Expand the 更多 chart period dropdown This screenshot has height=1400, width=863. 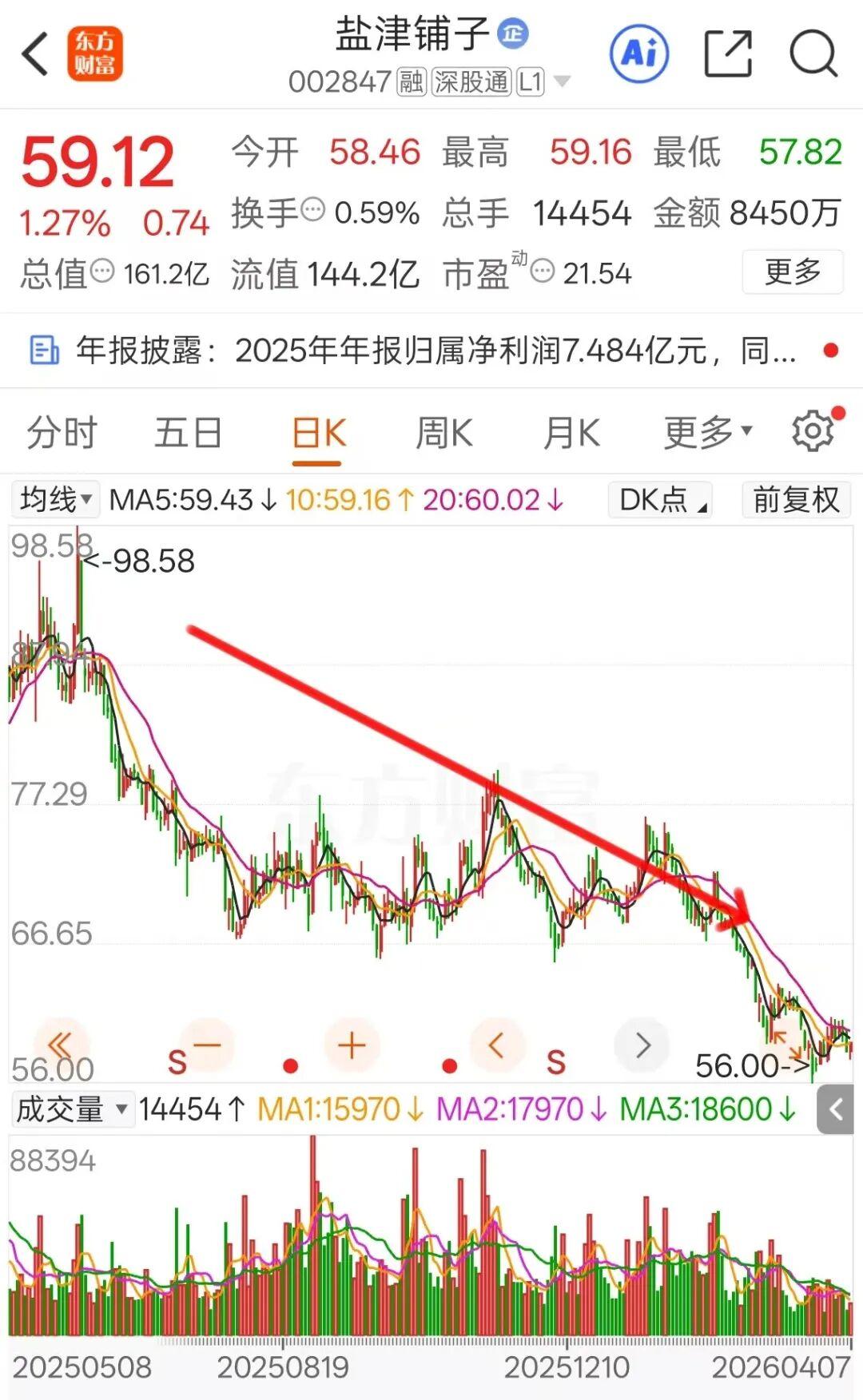708,433
